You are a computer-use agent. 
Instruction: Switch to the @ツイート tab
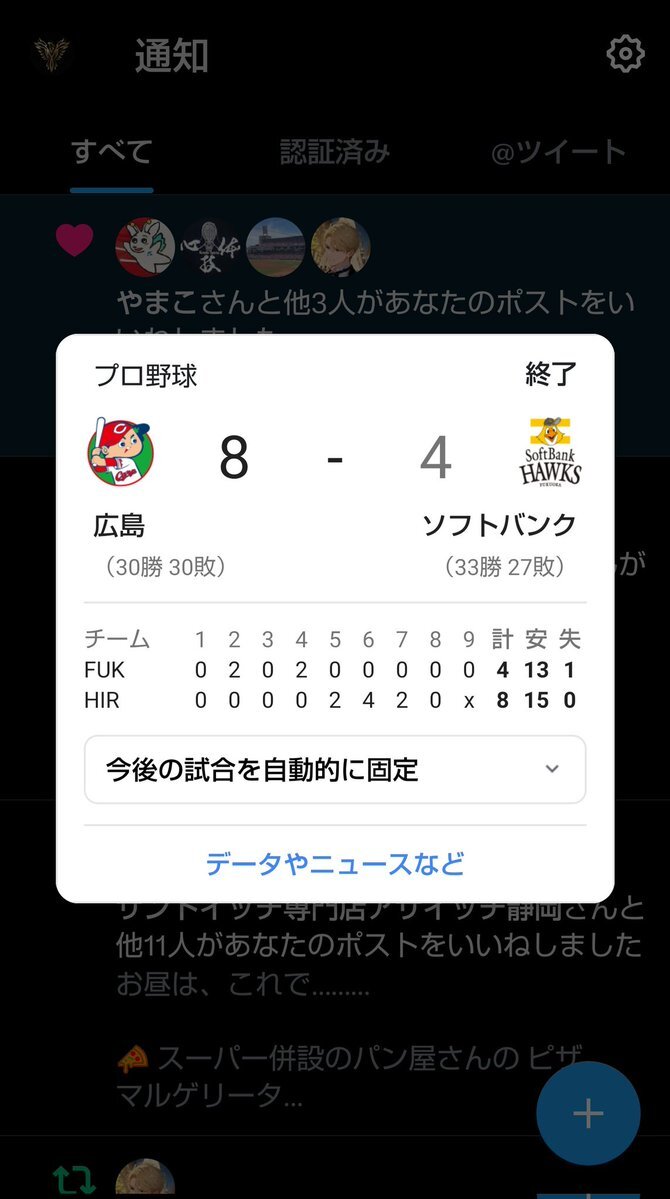tap(558, 152)
